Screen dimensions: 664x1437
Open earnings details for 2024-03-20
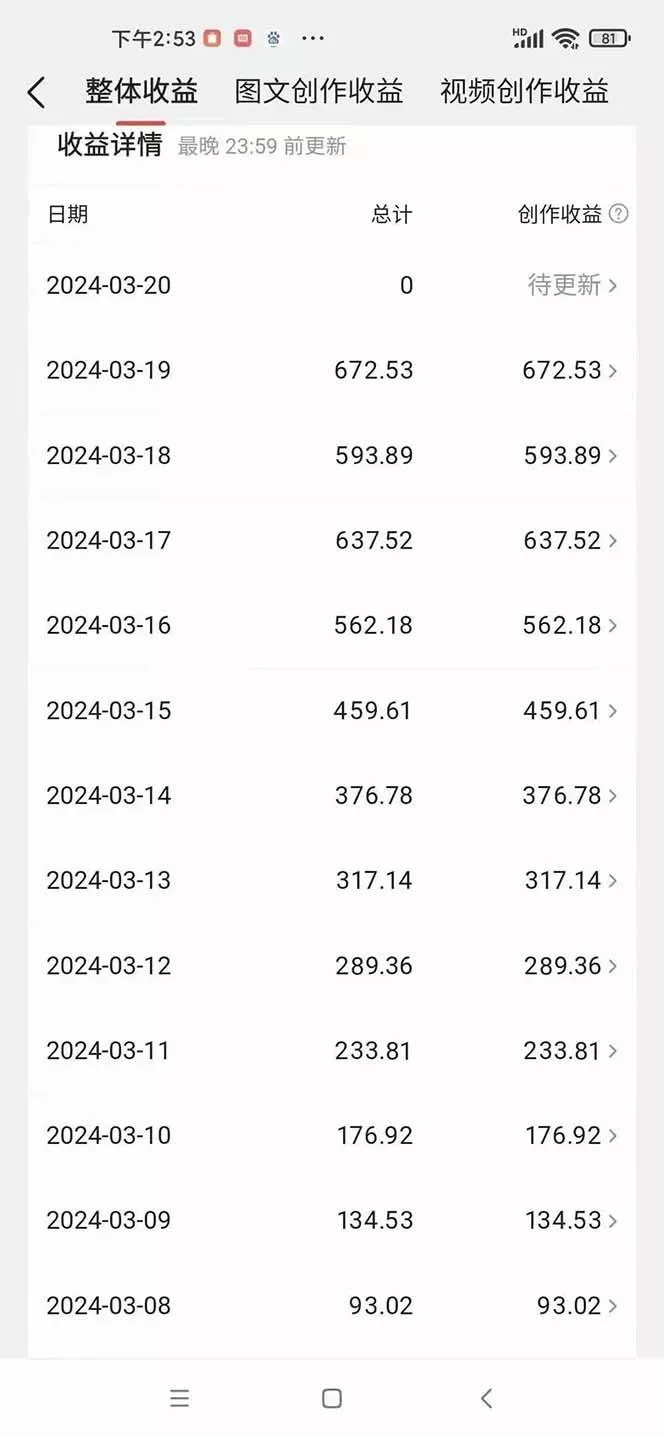click(572, 286)
